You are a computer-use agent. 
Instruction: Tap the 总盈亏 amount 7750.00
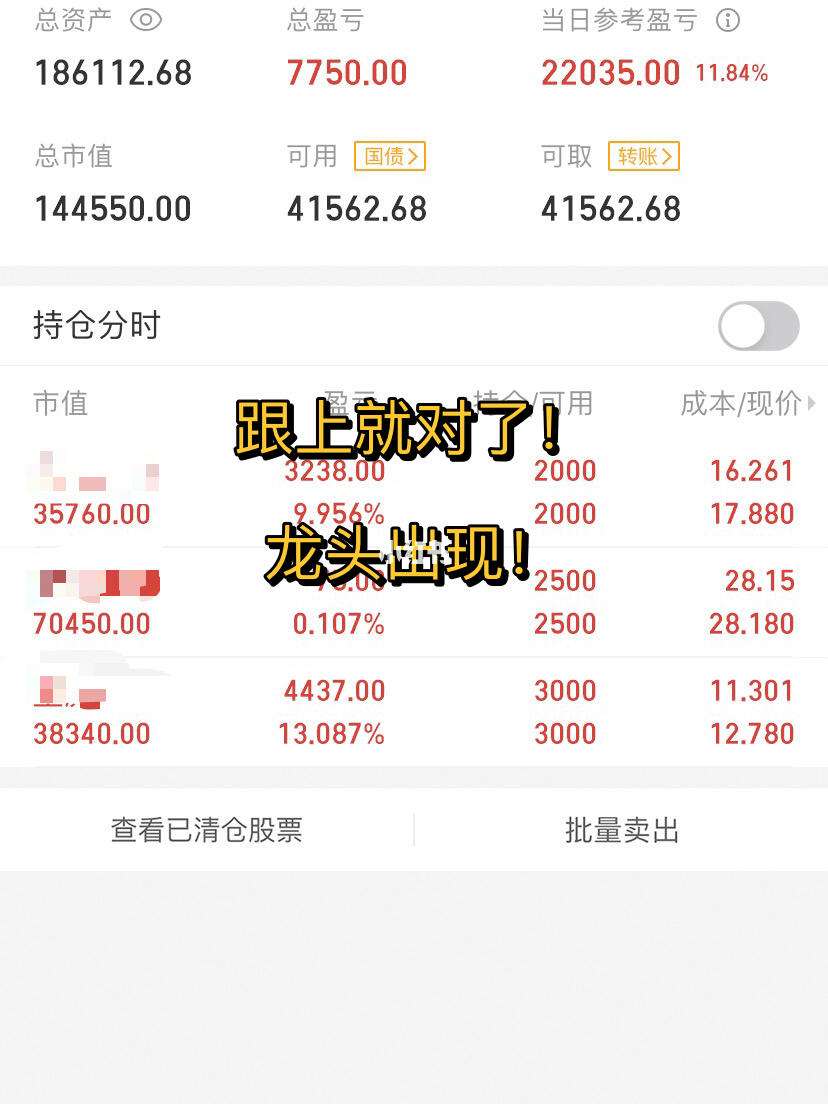(347, 72)
